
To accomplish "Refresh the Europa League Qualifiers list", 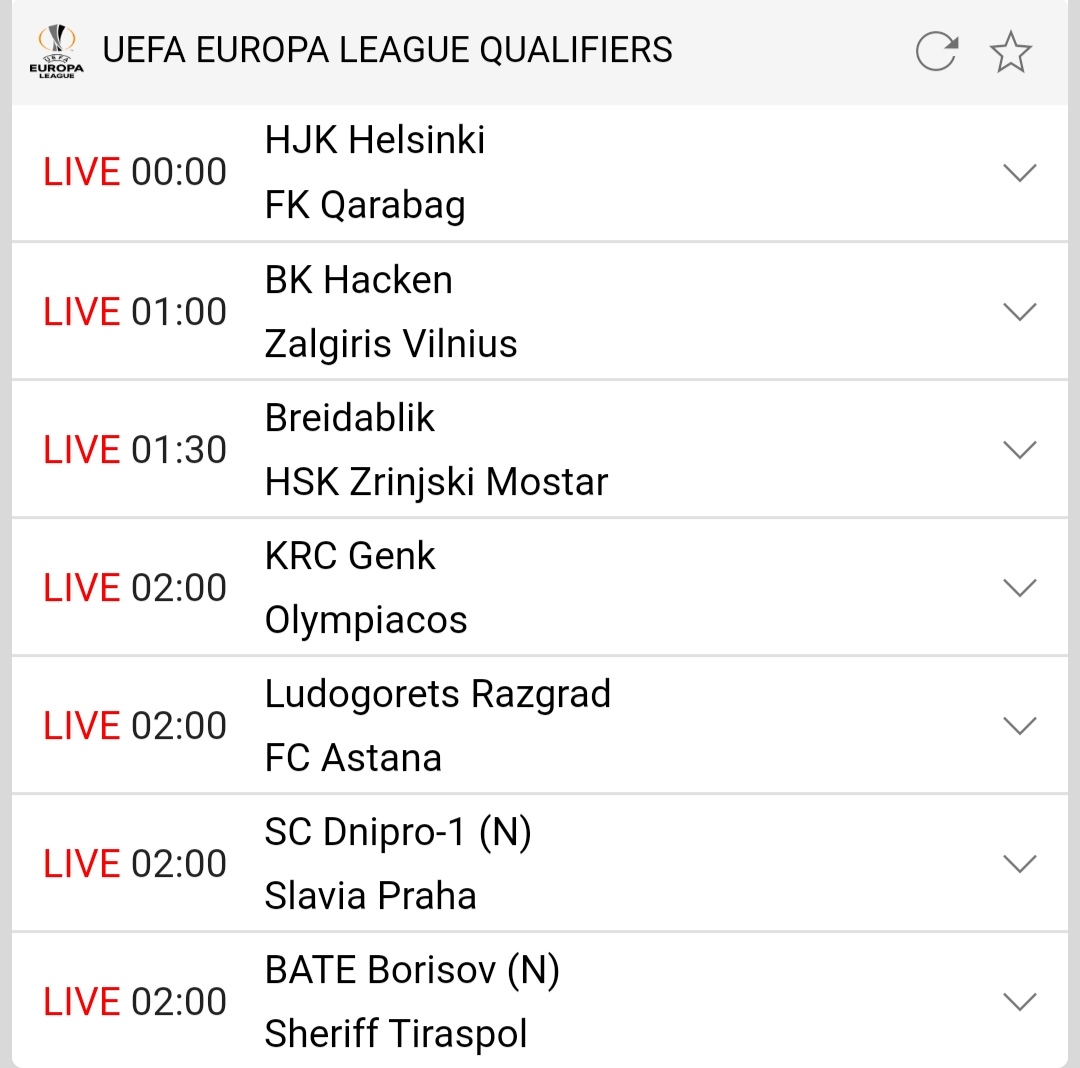I will pyautogui.click(x=937, y=52).
